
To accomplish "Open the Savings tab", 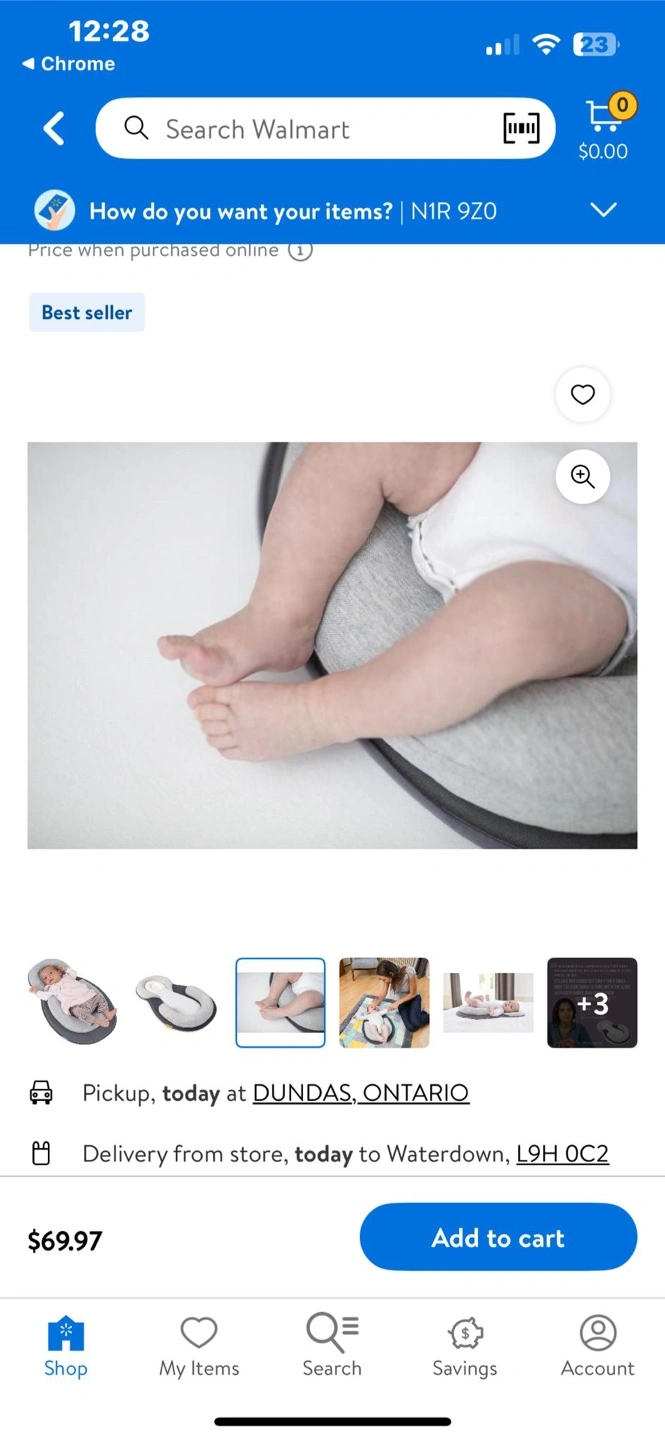I will point(464,1347).
